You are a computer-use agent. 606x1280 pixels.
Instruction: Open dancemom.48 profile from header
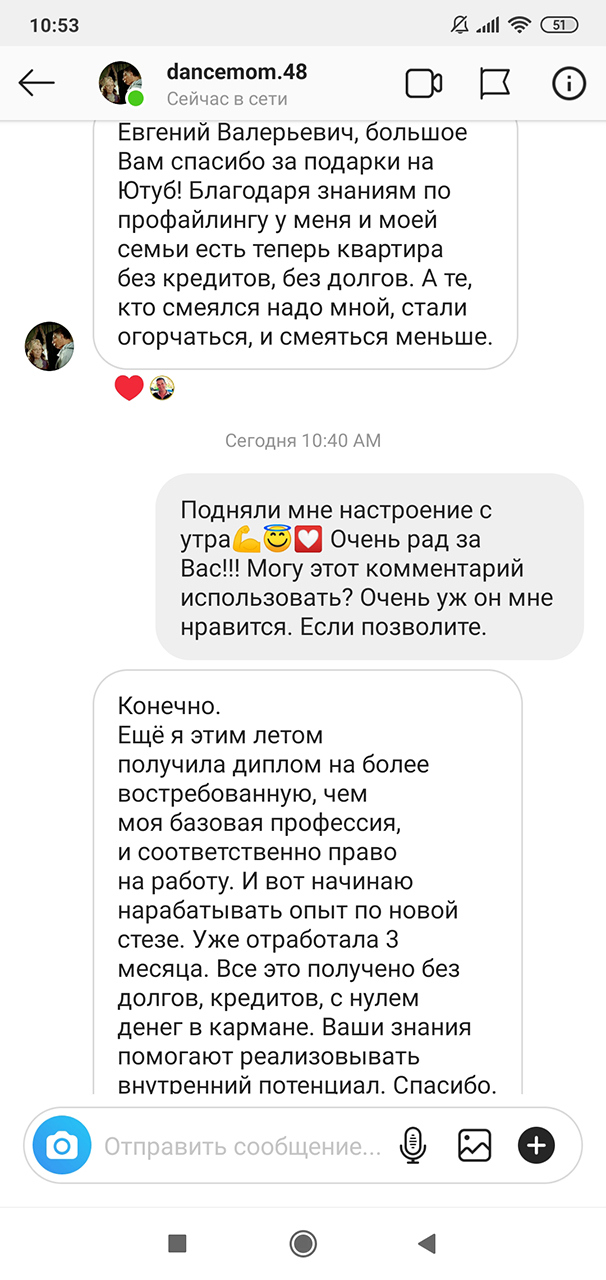[x=237, y=73]
